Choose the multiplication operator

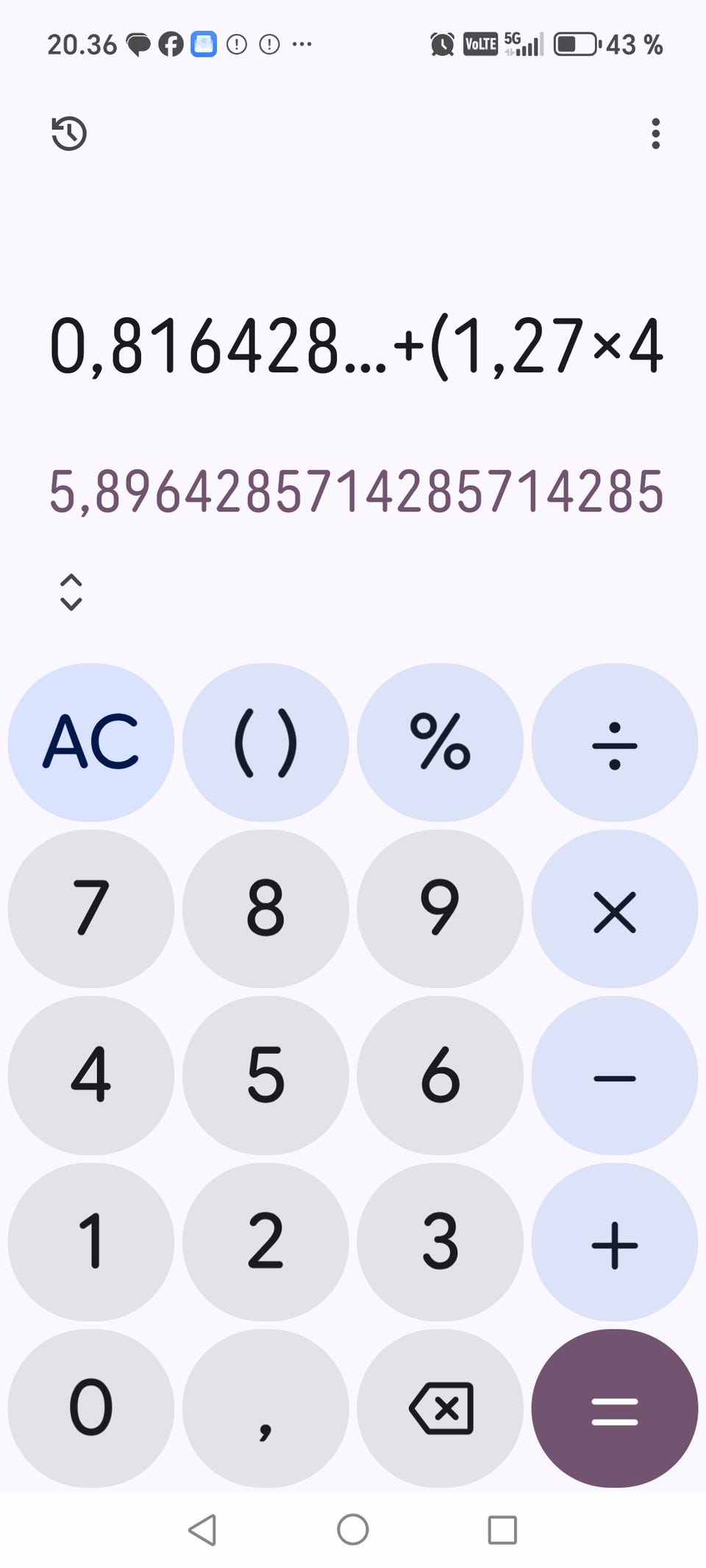tap(615, 909)
